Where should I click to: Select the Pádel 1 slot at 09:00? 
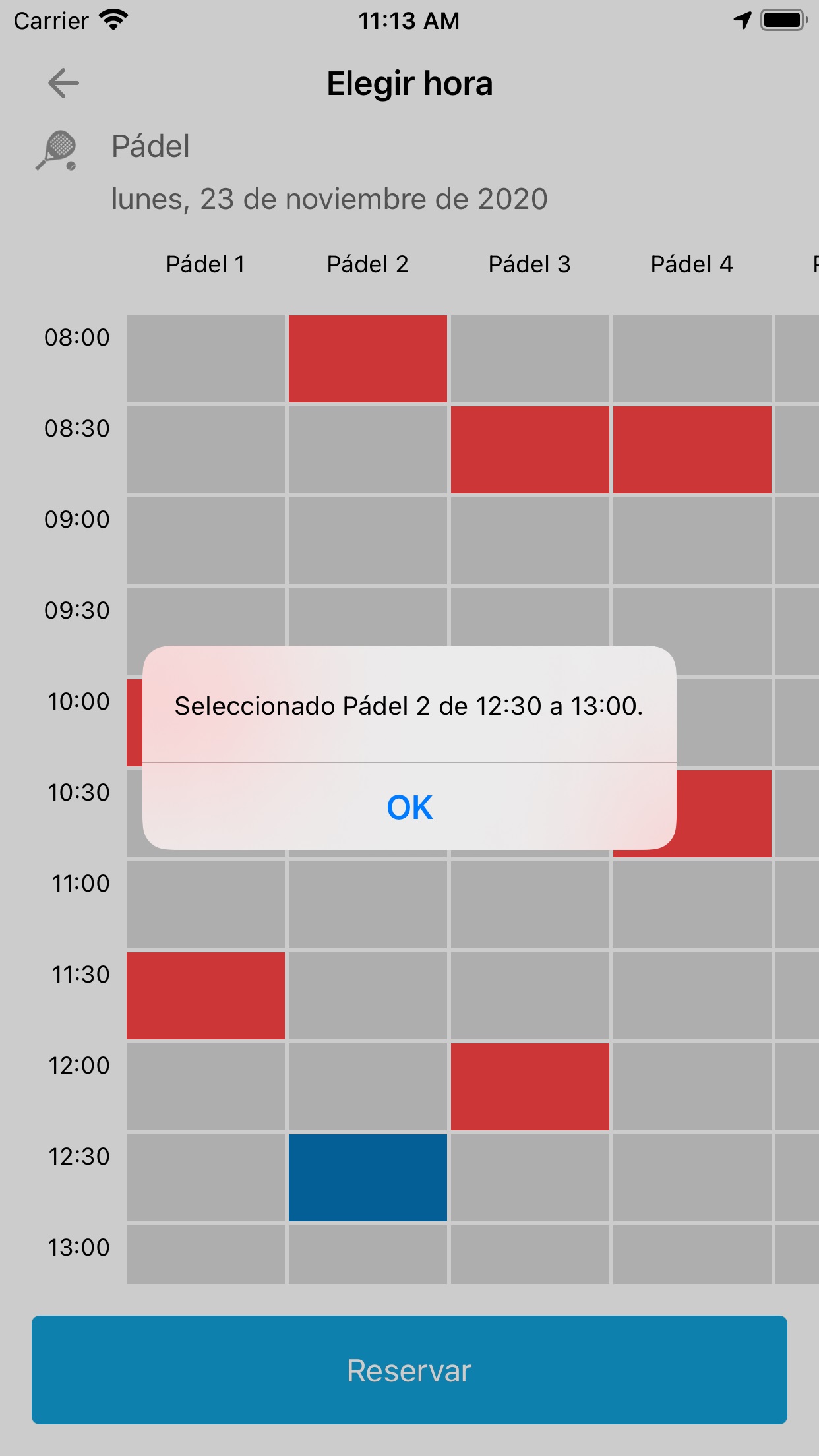[x=206, y=541]
